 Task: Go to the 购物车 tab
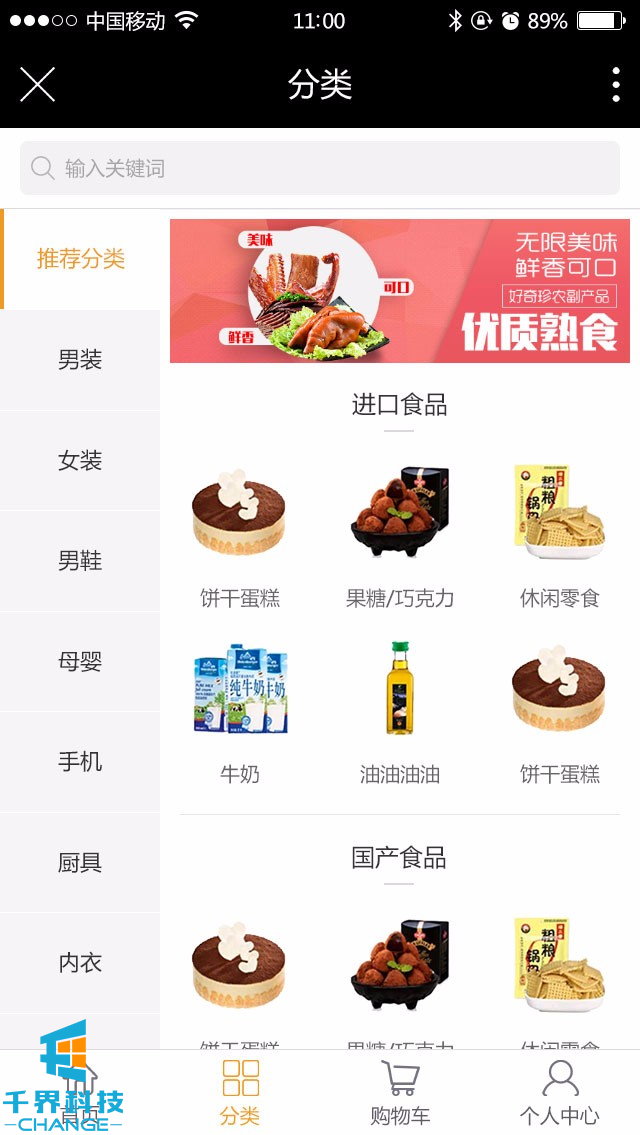coord(400,1092)
